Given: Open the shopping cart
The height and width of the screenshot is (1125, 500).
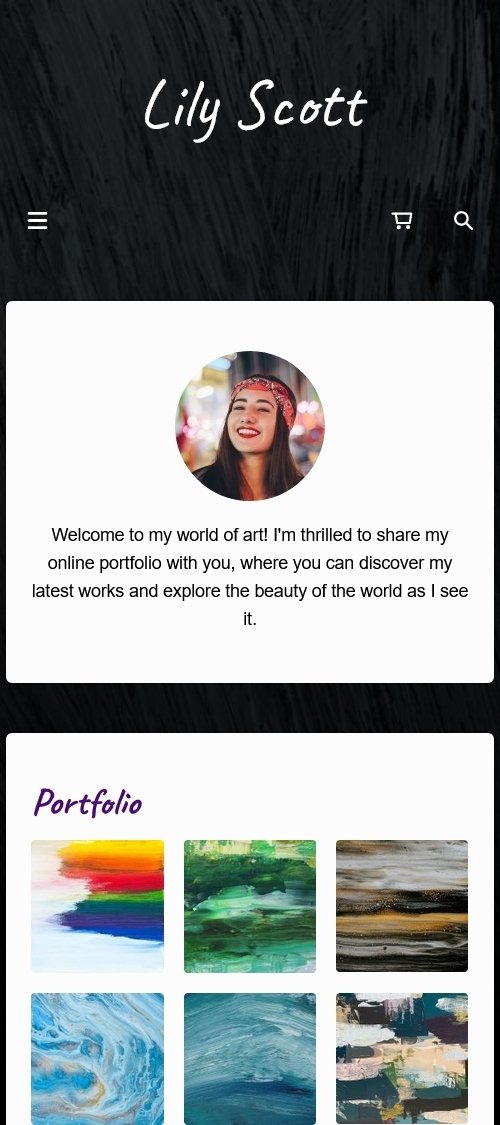Looking at the screenshot, I should click(402, 220).
